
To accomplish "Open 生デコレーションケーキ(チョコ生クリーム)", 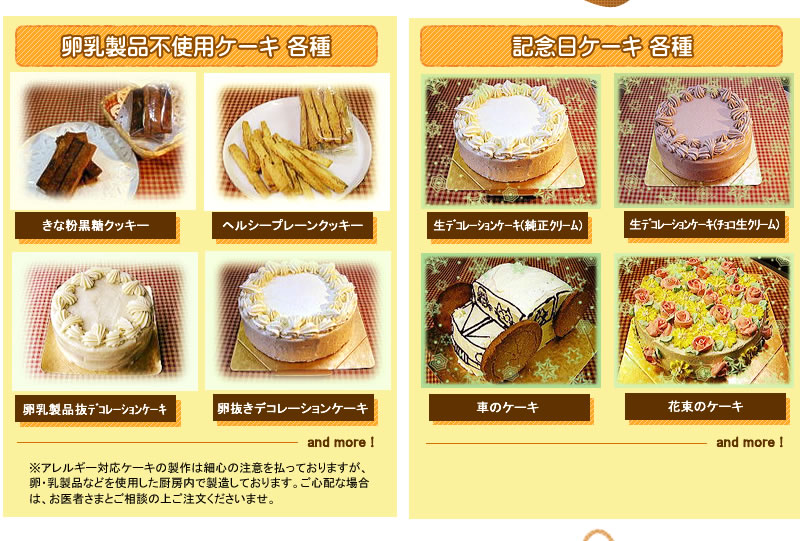I will [x=704, y=225].
